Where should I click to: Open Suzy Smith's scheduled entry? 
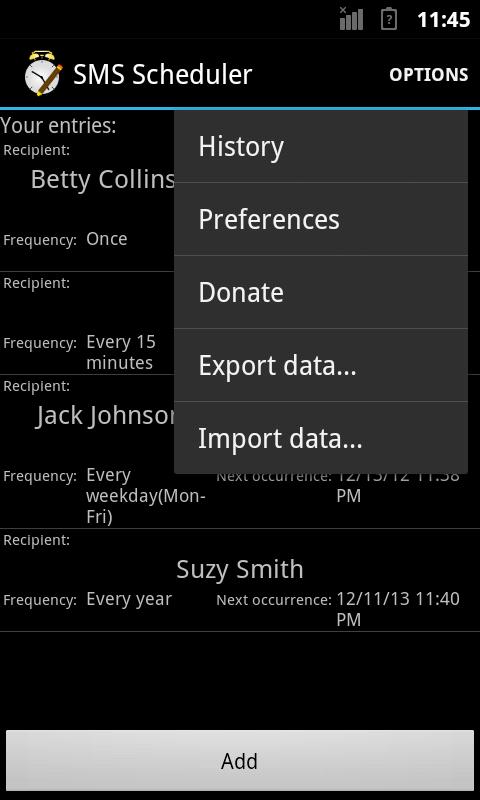(240, 581)
